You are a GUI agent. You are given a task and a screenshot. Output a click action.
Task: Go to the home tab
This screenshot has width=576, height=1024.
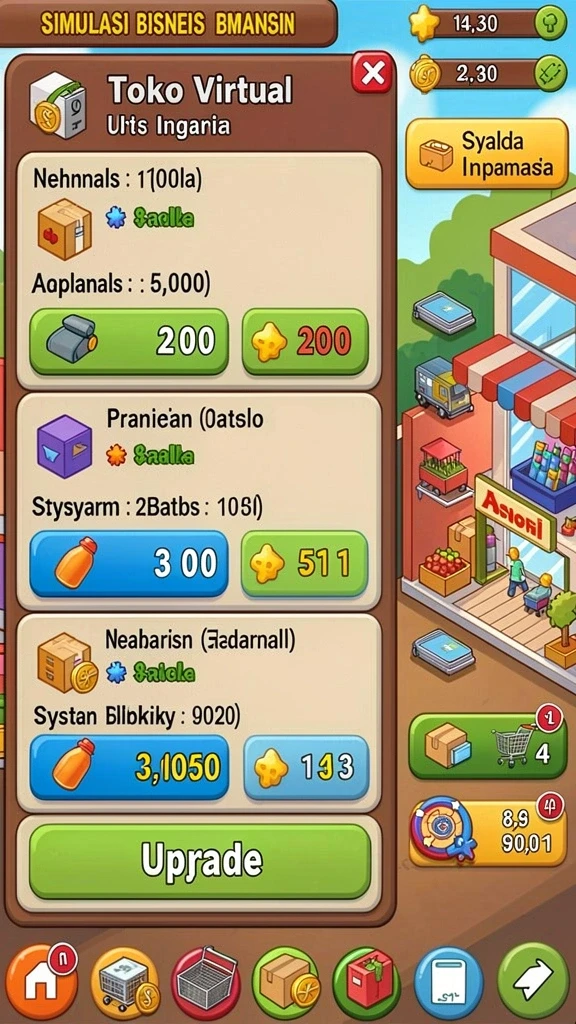(42, 982)
